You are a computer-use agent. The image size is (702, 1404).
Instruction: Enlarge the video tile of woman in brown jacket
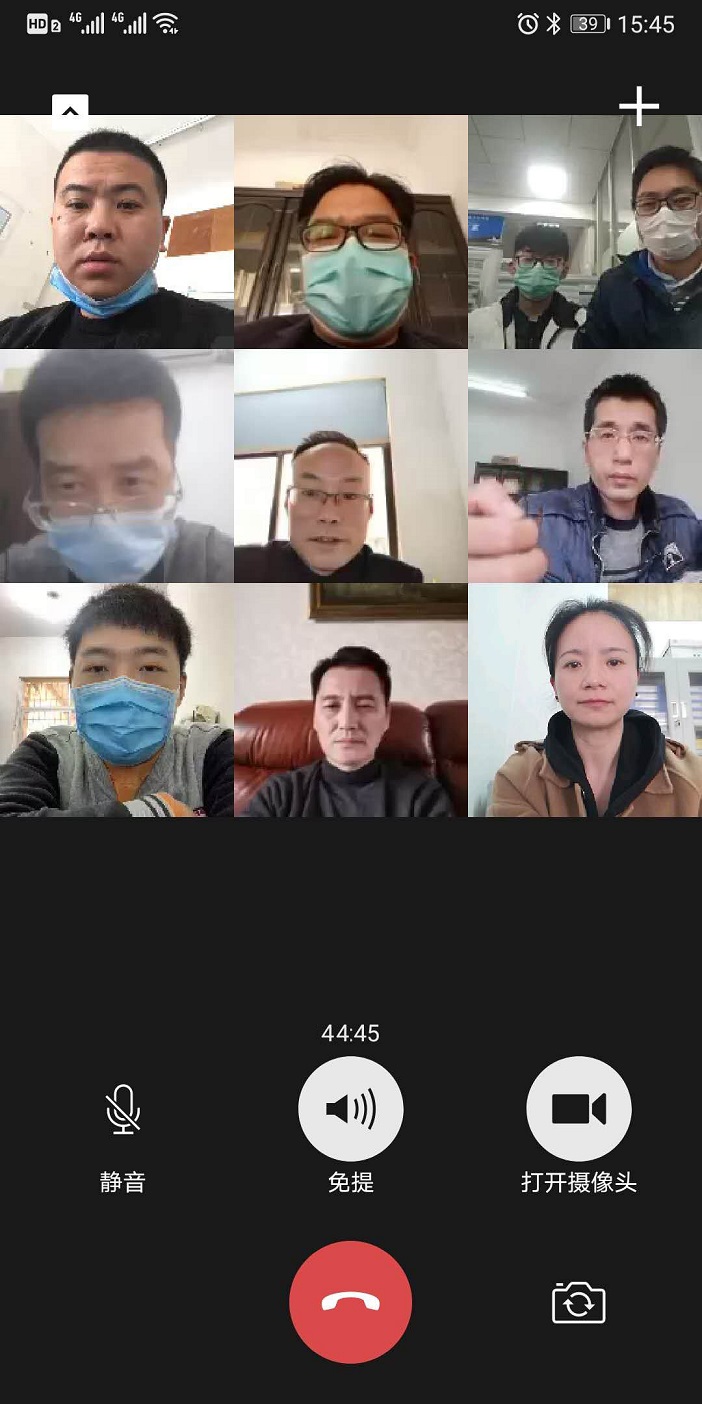[x=585, y=700]
